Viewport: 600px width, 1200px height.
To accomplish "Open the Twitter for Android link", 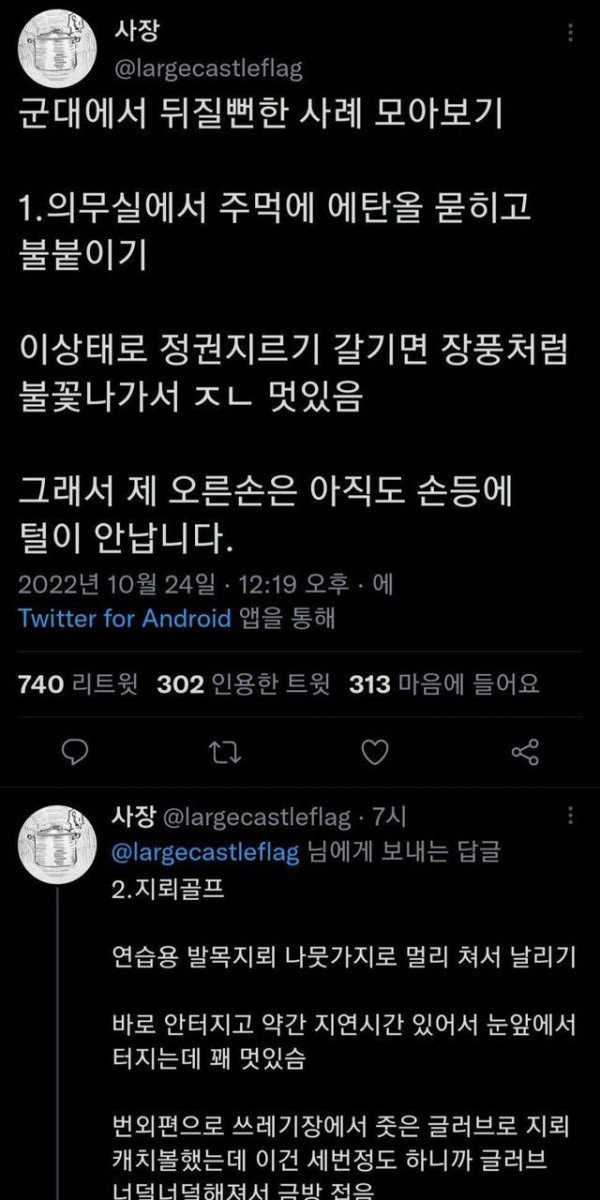I will tap(124, 618).
